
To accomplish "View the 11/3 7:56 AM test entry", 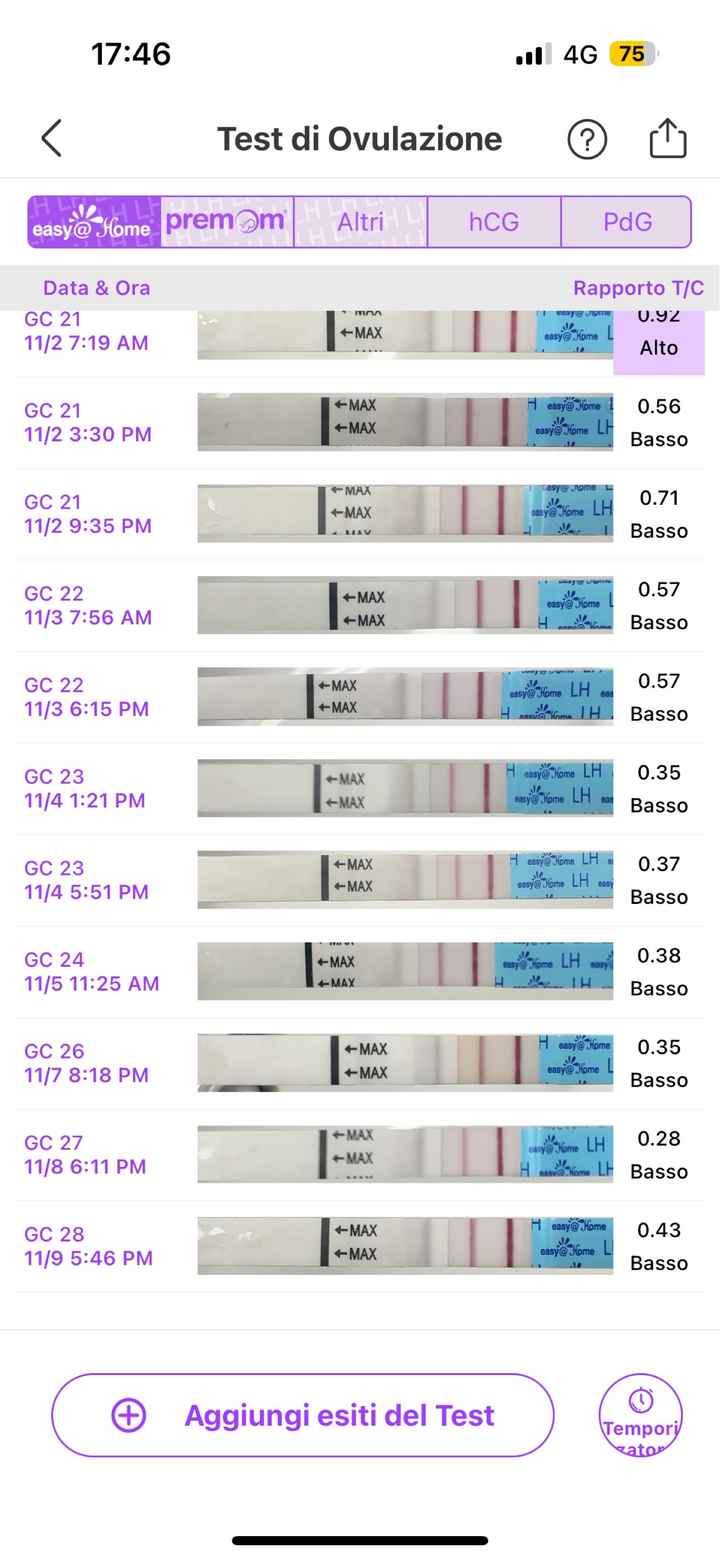I will pyautogui.click(x=360, y=605).
